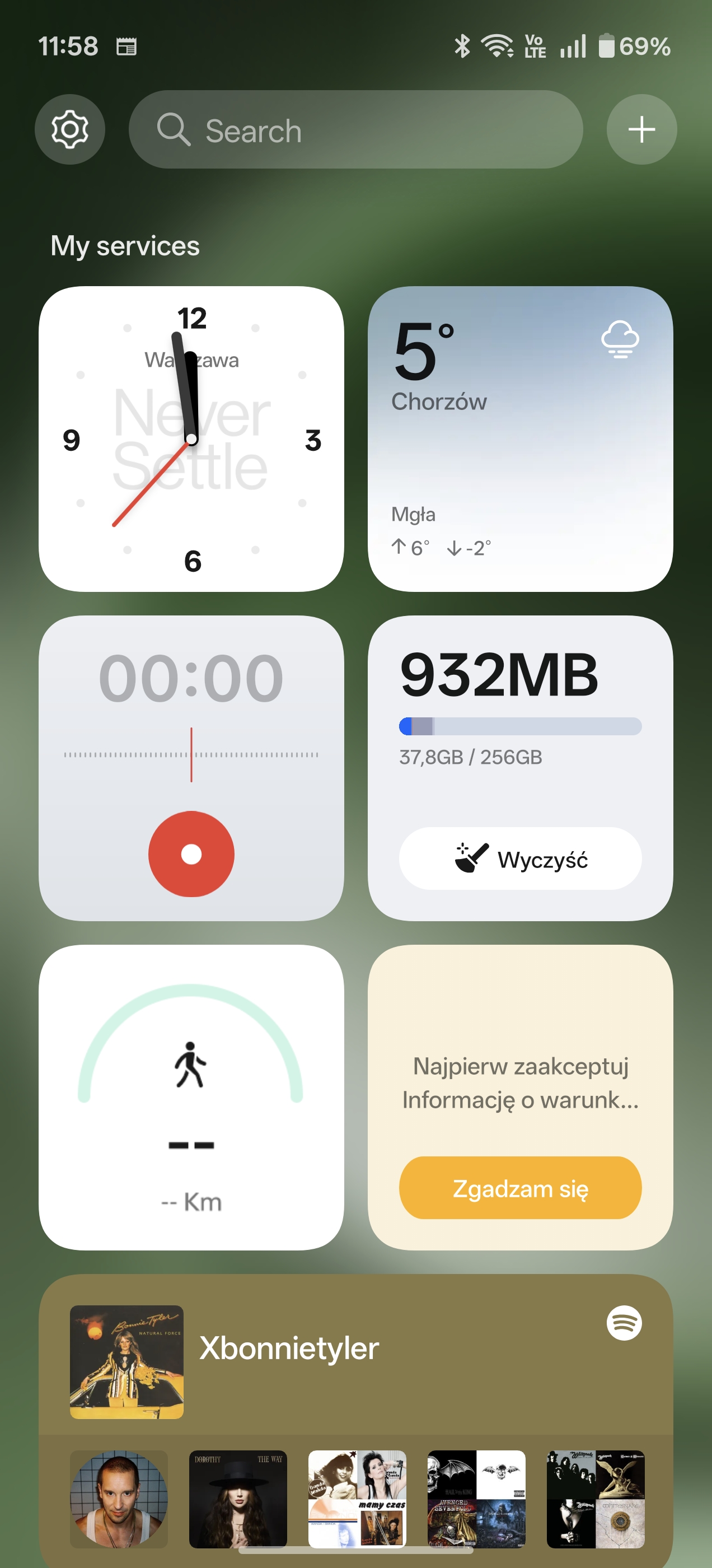Open Spotify via its logo icon
Viewport: 712px width, 1568px height.
pyautogui.click(x=624, y=1323)
